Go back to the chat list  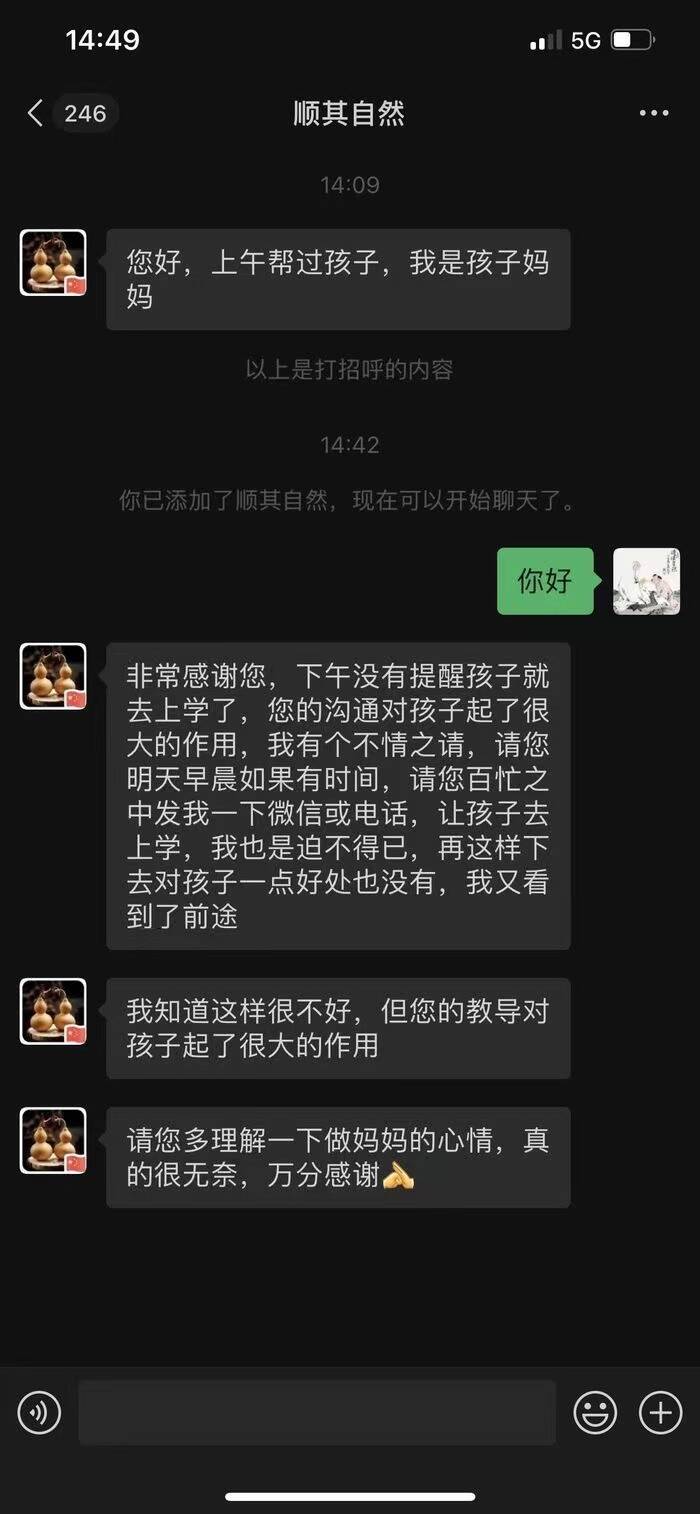point(36,113)
